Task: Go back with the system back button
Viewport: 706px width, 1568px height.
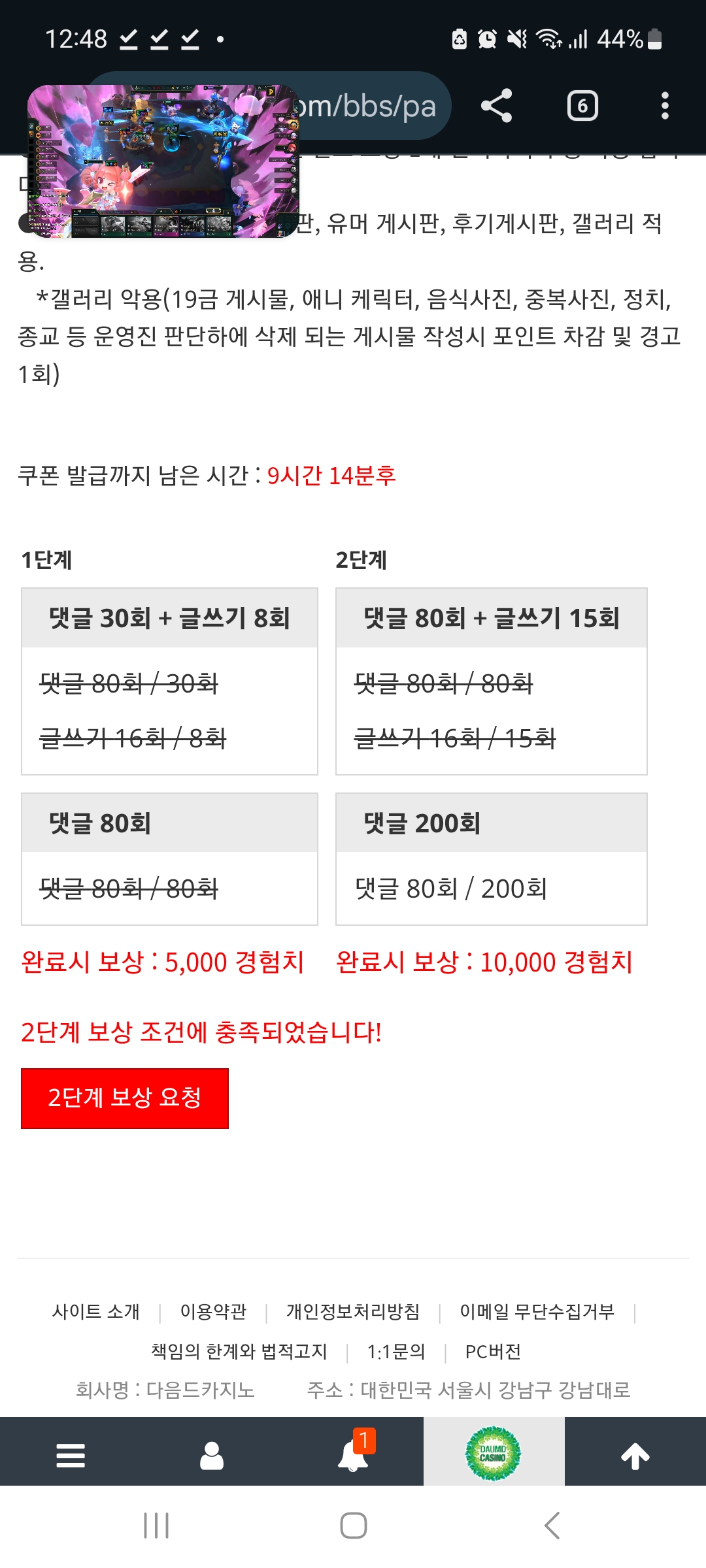Action: click(x=552, y=1526)
